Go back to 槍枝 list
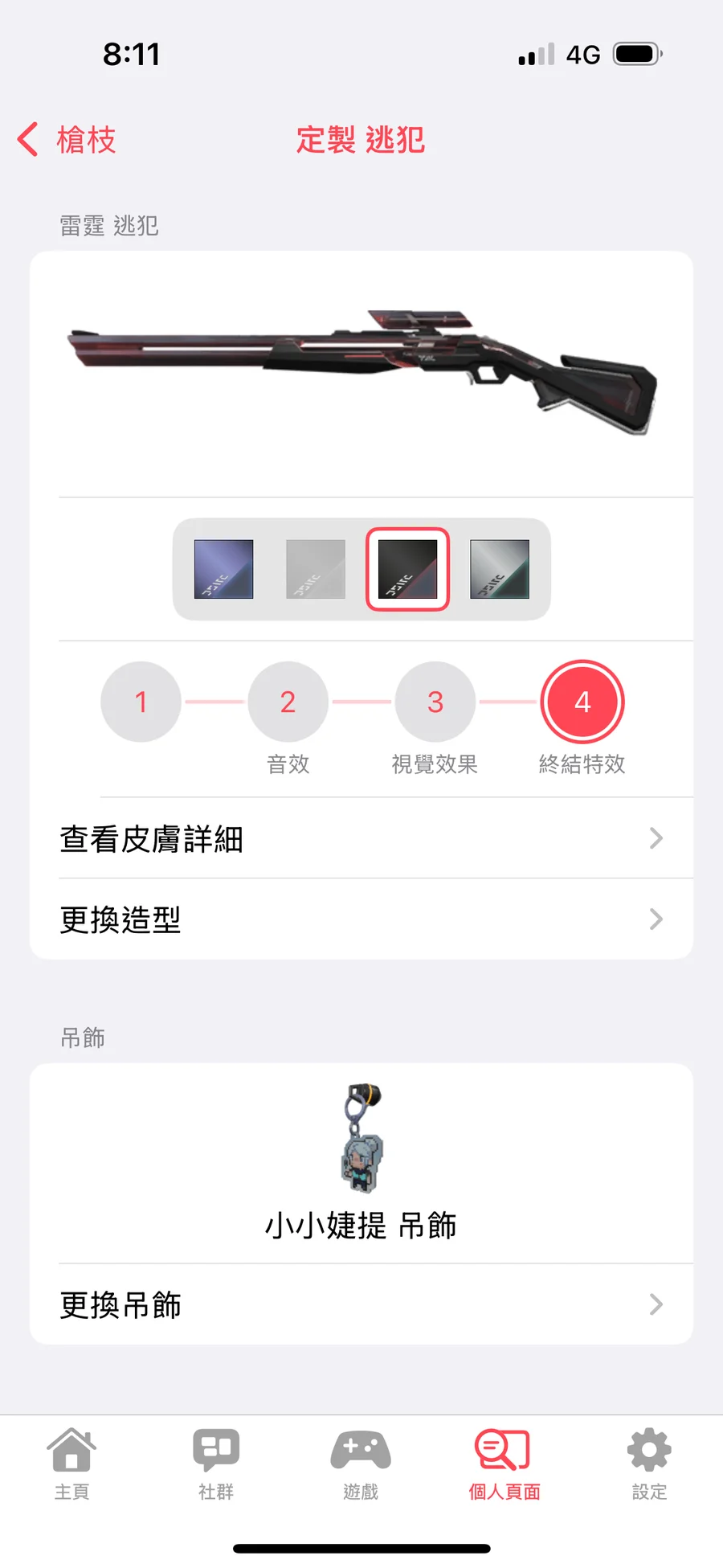Viewport: 723px width, 1568px height. tap(68, 140)
